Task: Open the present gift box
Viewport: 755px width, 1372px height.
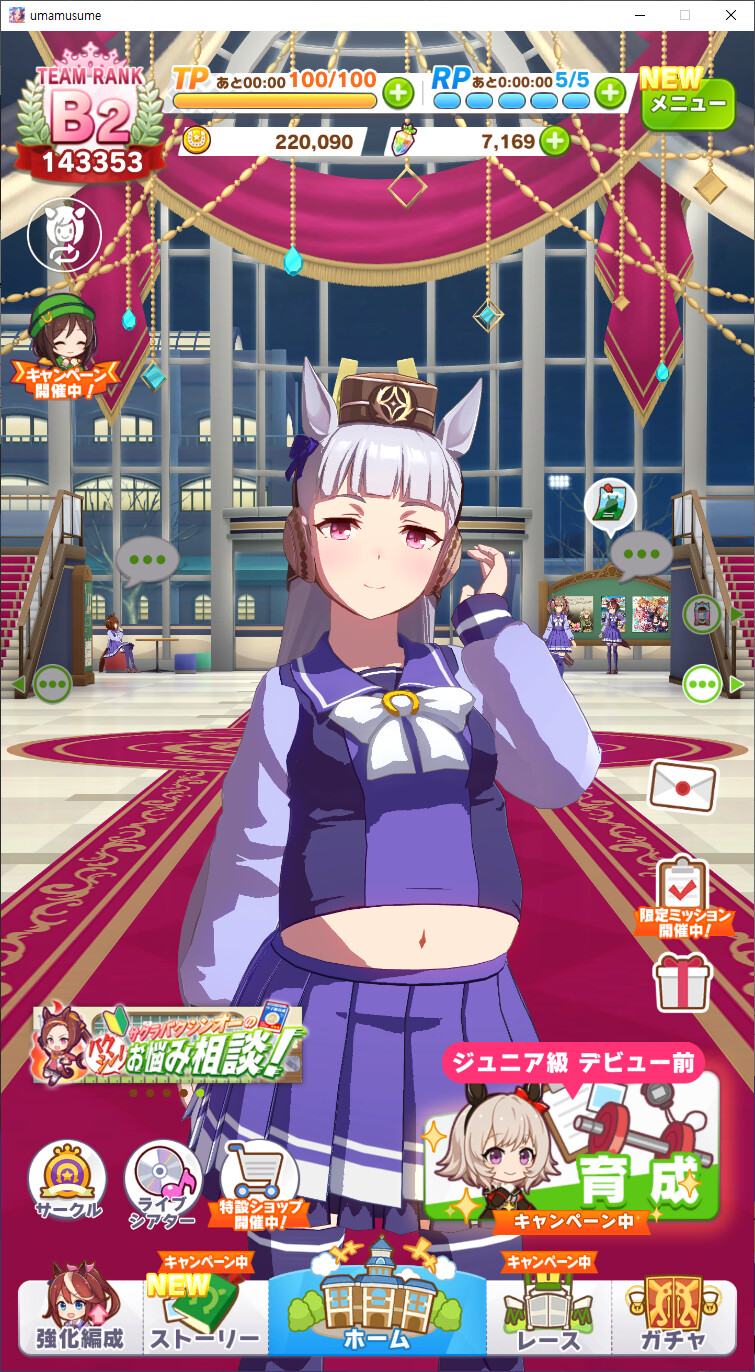Action: (x=682, y=981)
